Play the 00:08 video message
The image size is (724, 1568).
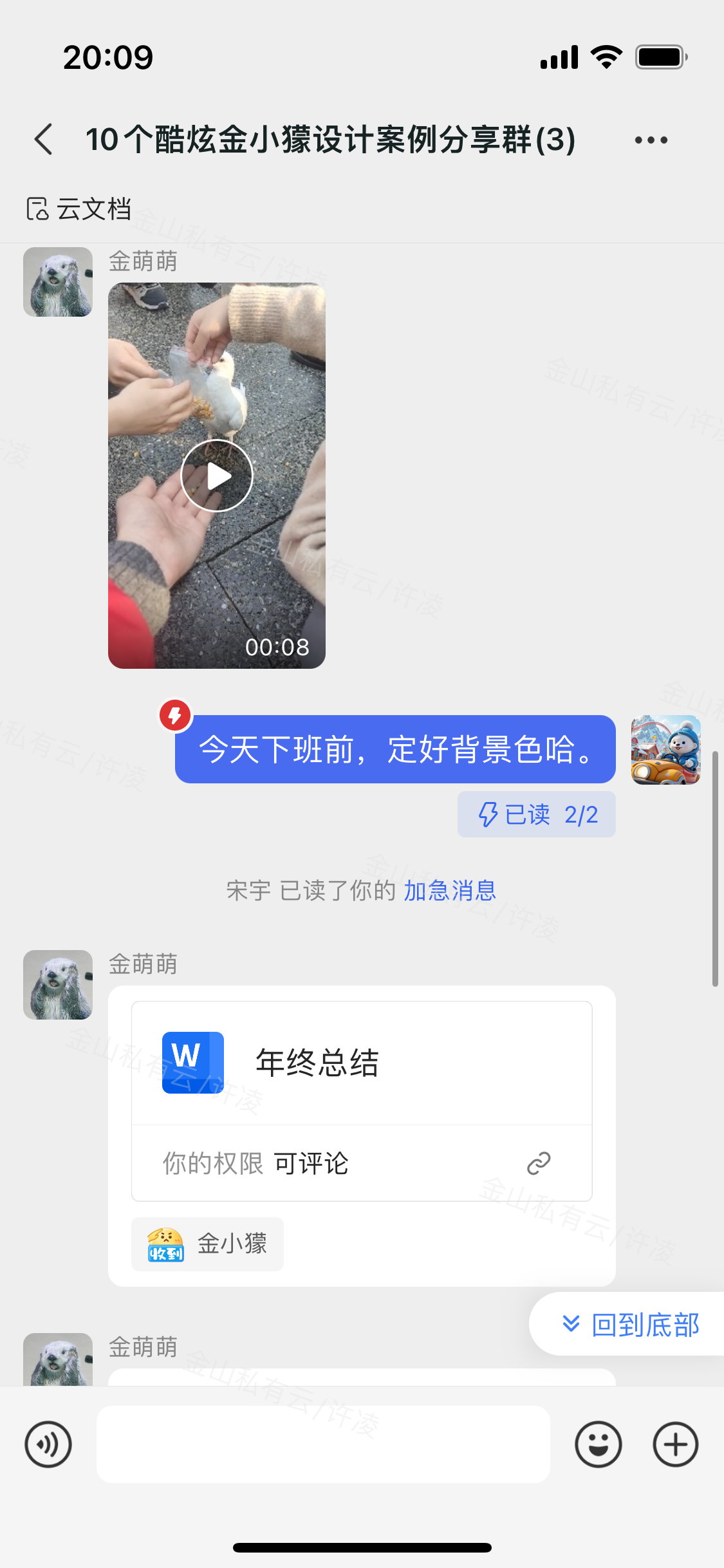217,476
